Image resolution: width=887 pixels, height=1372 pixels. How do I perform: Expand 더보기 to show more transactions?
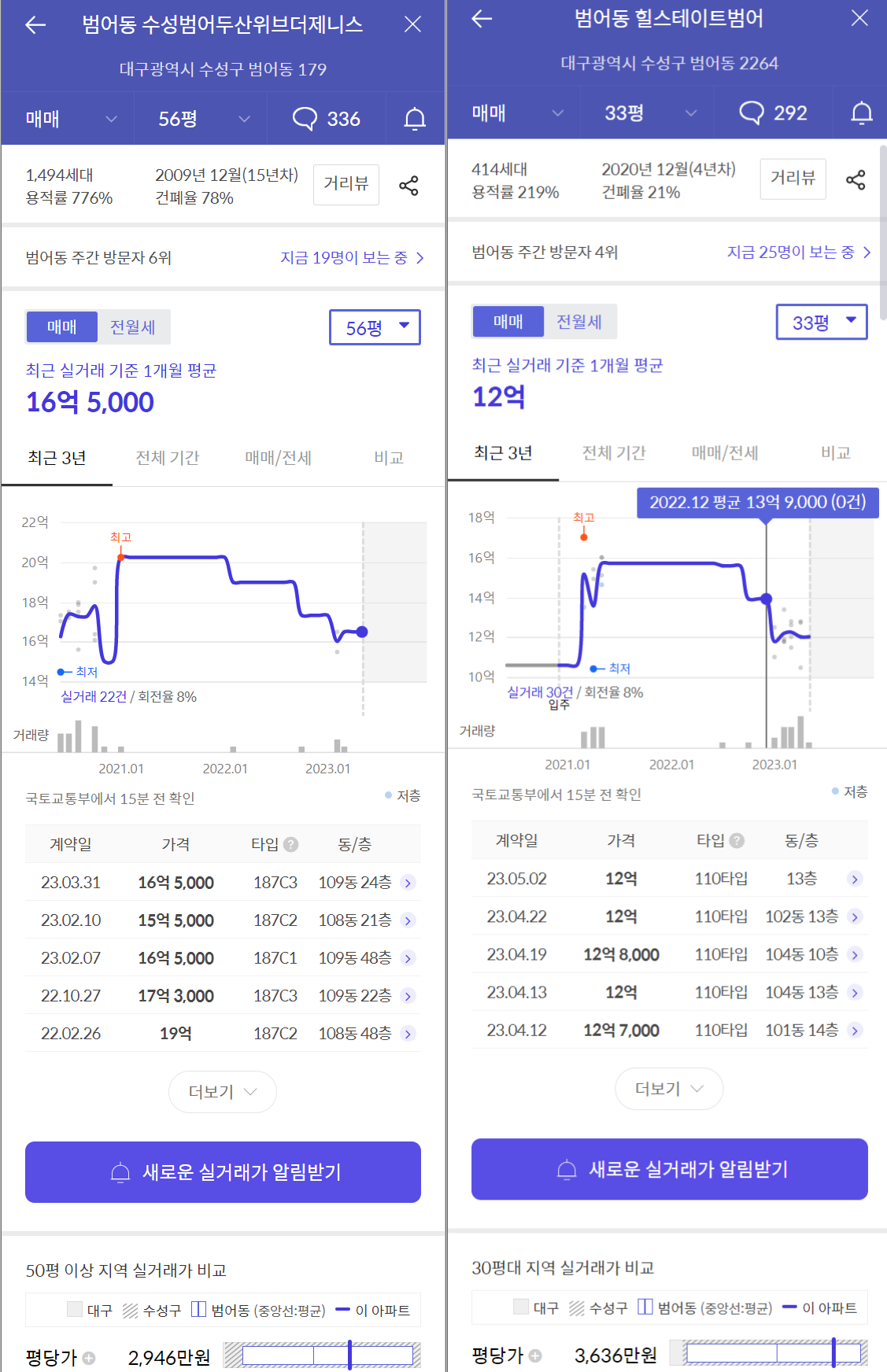[x=223, y=1092]
